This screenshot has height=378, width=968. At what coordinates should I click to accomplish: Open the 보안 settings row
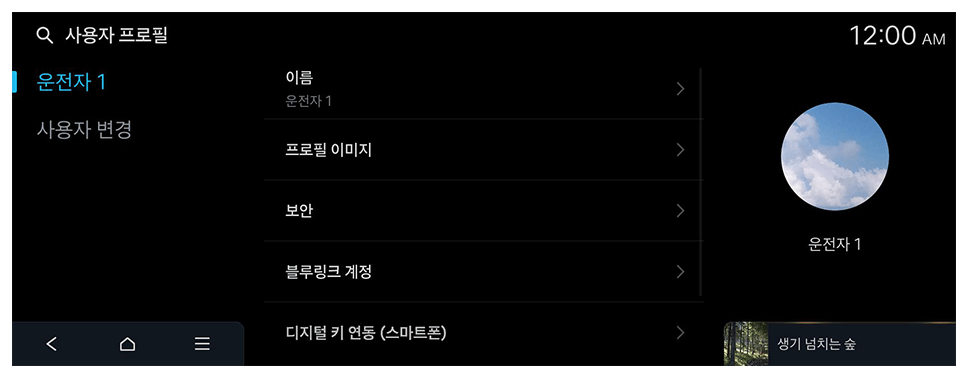tap(483, 211)
